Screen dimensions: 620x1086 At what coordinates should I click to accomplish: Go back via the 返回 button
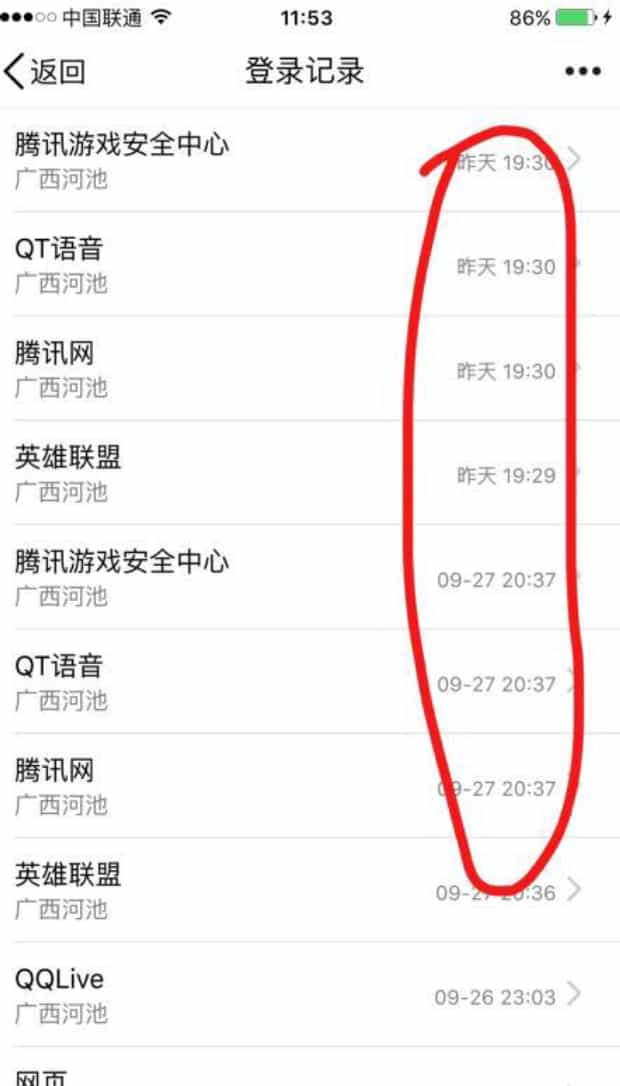coord(46,72)
